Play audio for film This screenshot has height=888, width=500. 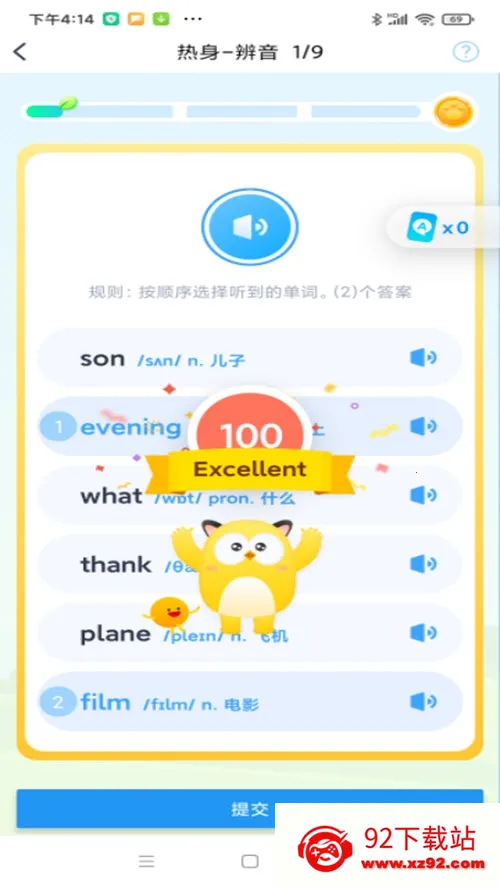[423, 702]
